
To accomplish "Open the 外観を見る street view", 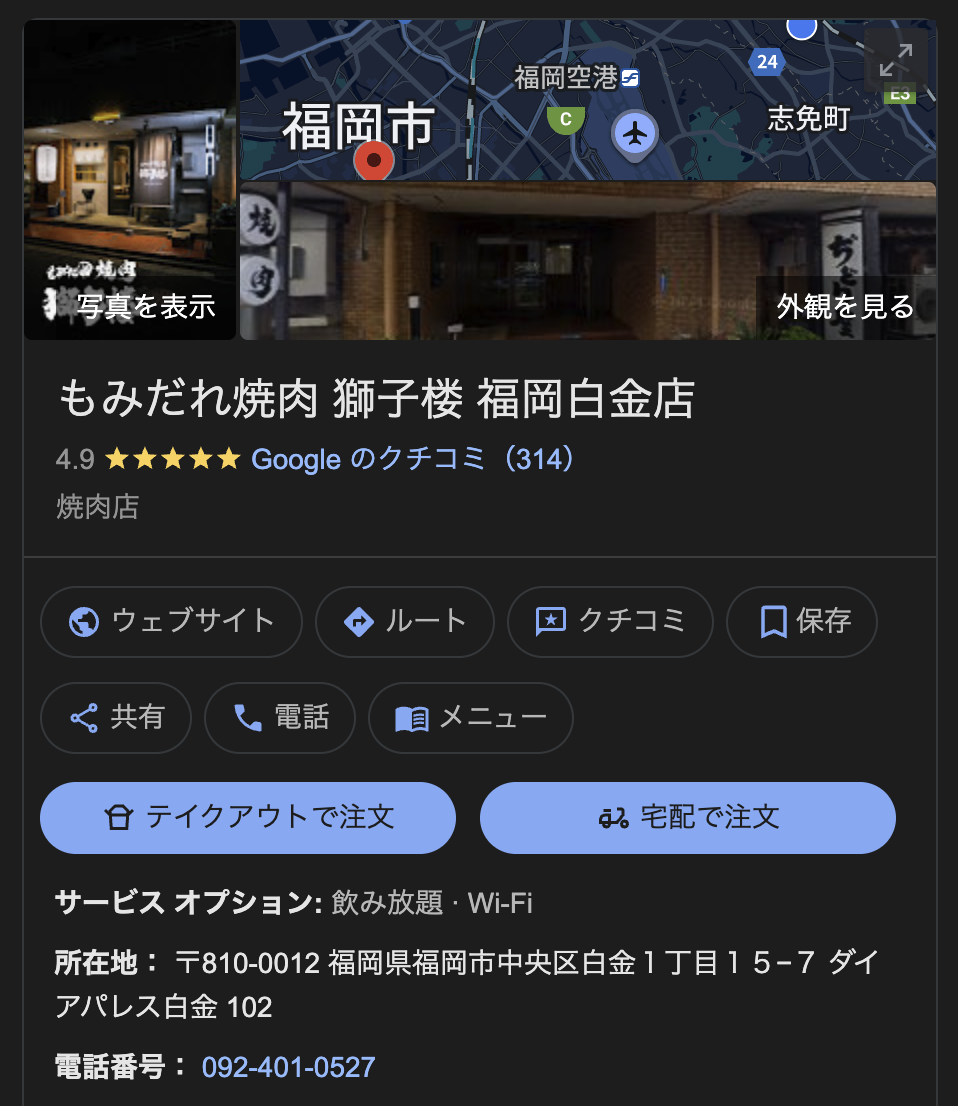I will click(x=588, y=262).
